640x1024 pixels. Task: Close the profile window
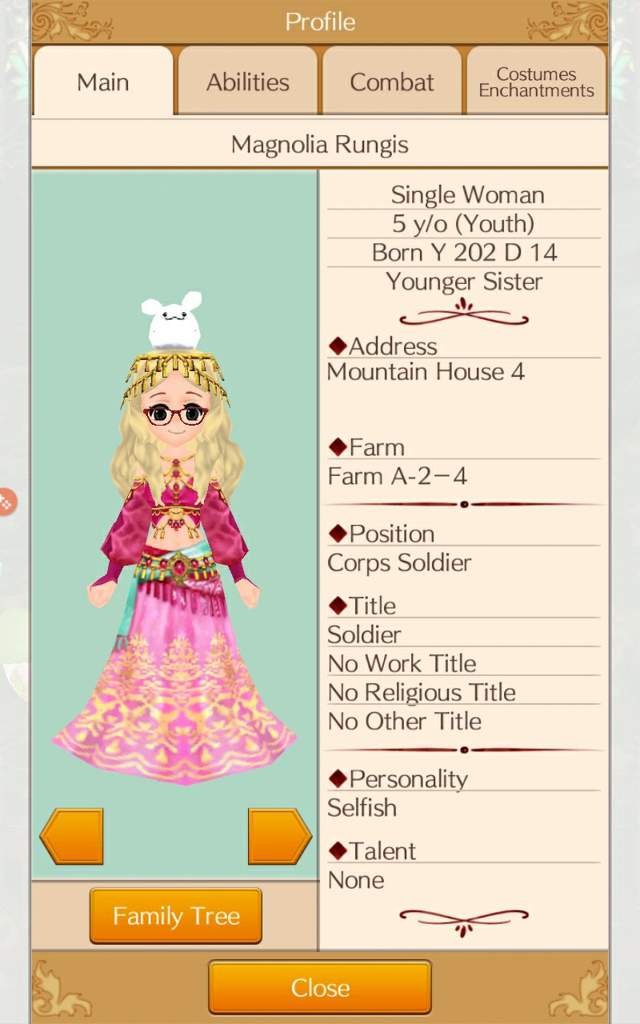(x=320, y=988)
